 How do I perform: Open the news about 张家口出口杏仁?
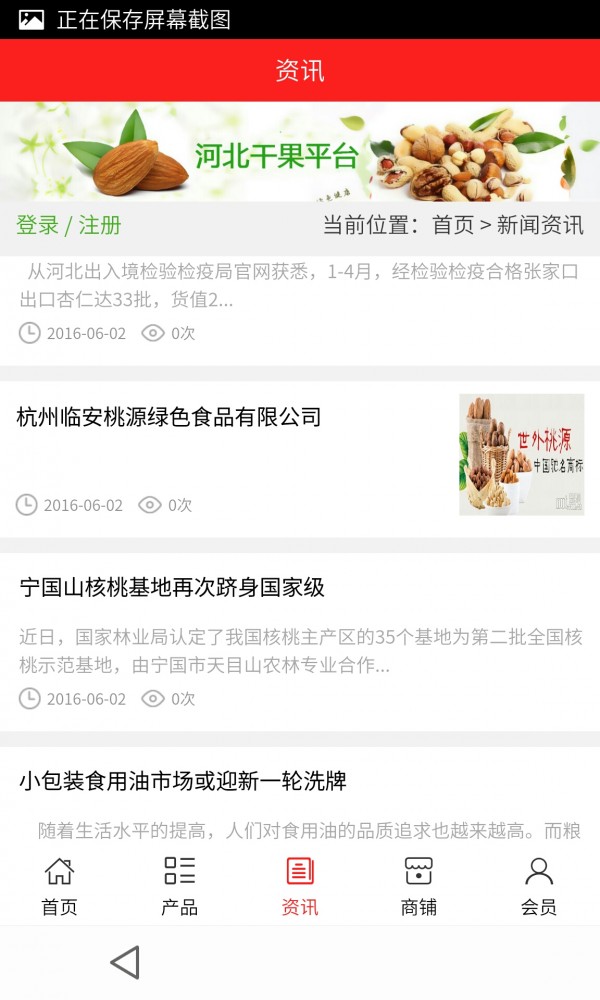tap(300, 284)
